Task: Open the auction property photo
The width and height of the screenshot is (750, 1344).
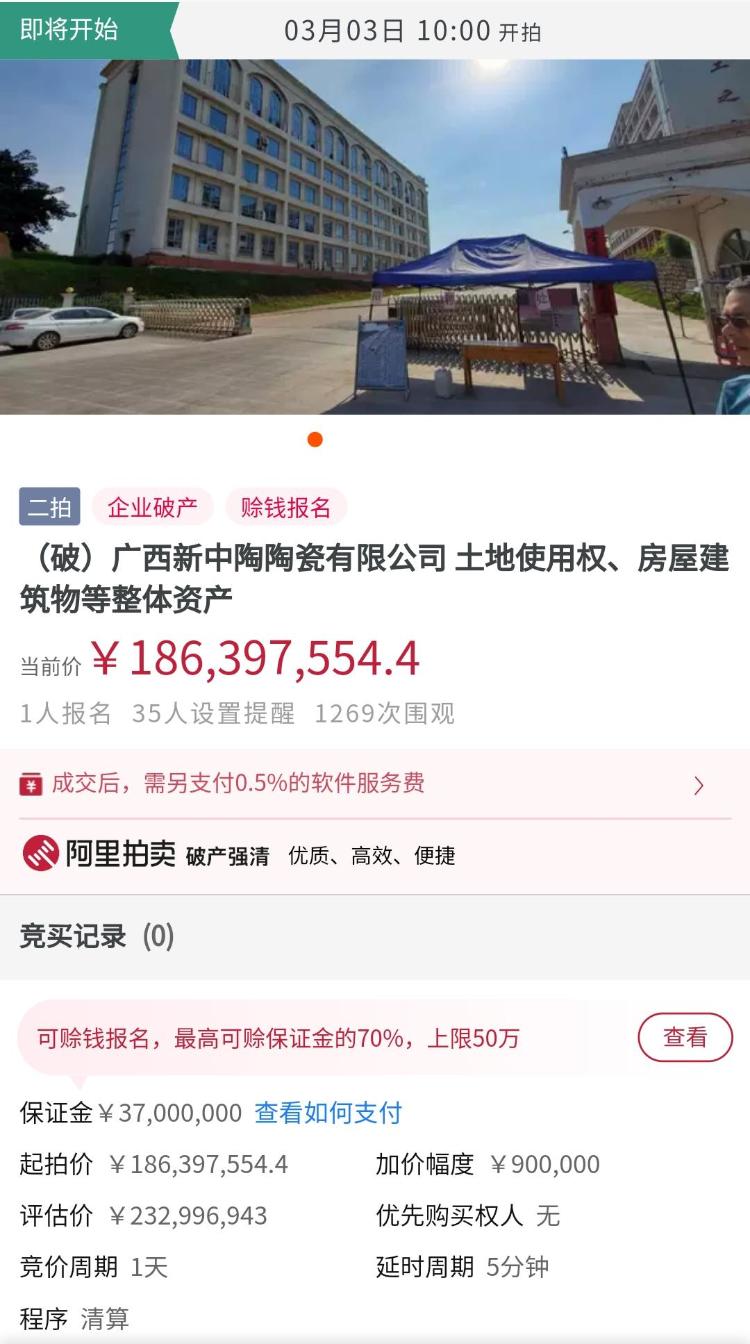Action: (x=375, y=237)
